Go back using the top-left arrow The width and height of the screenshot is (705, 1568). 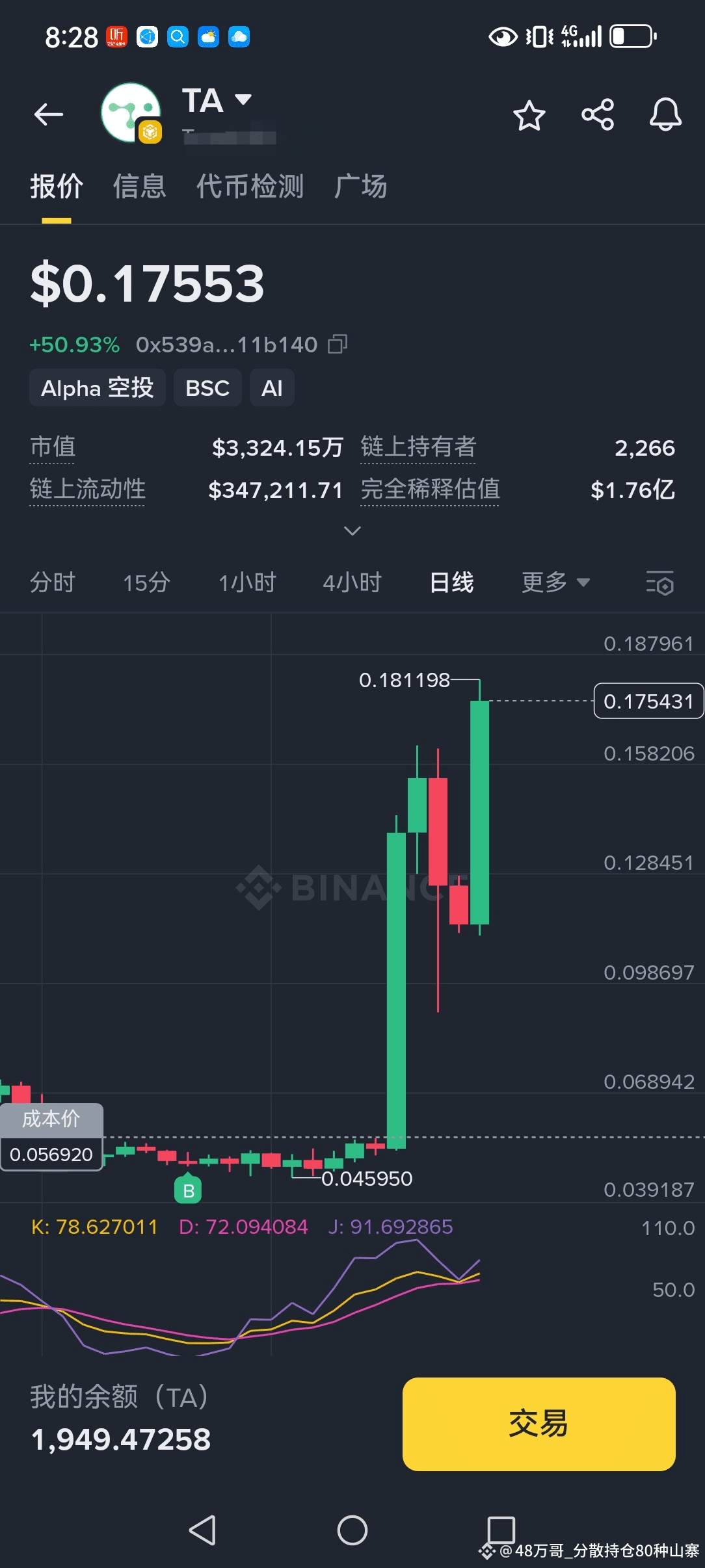click(49, 115)
